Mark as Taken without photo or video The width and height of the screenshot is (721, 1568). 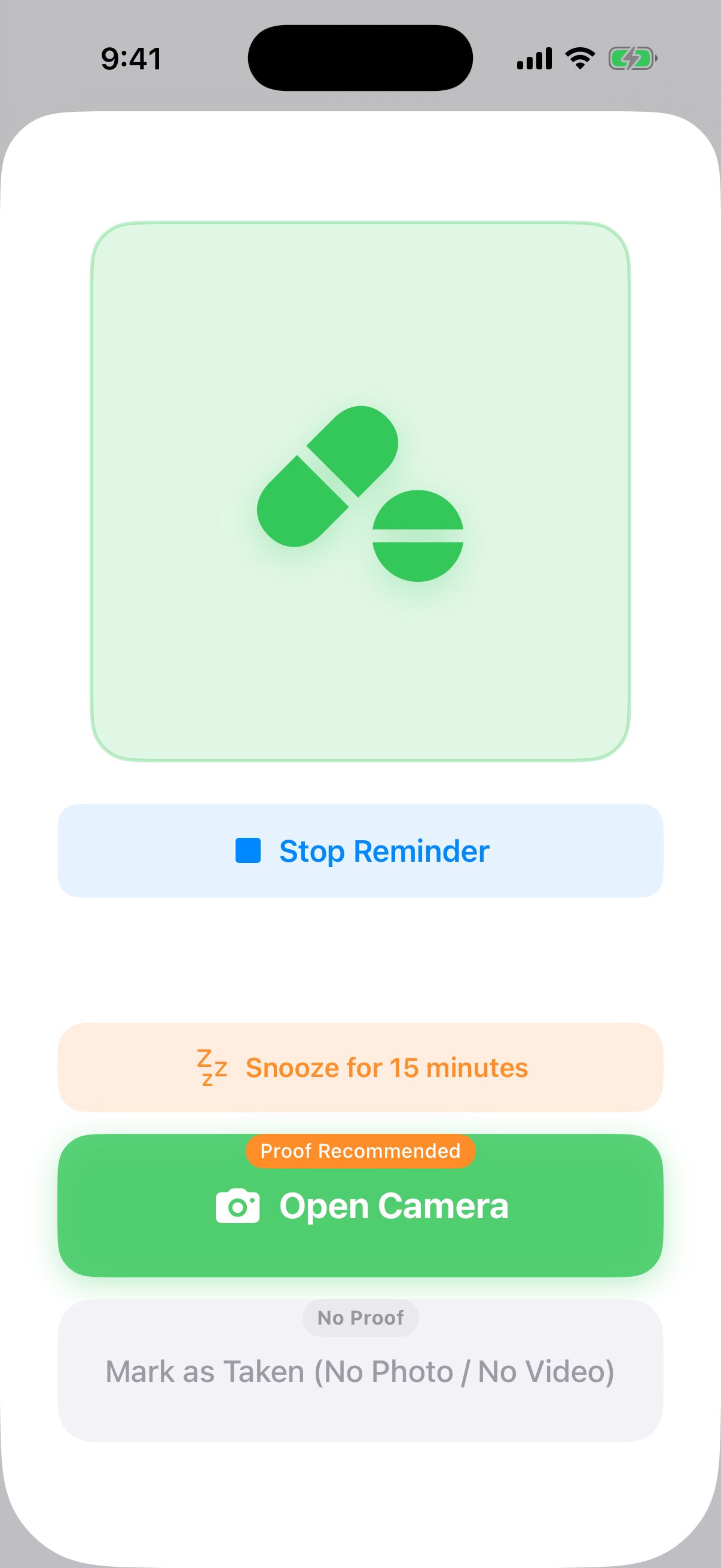pos(360,1372)
